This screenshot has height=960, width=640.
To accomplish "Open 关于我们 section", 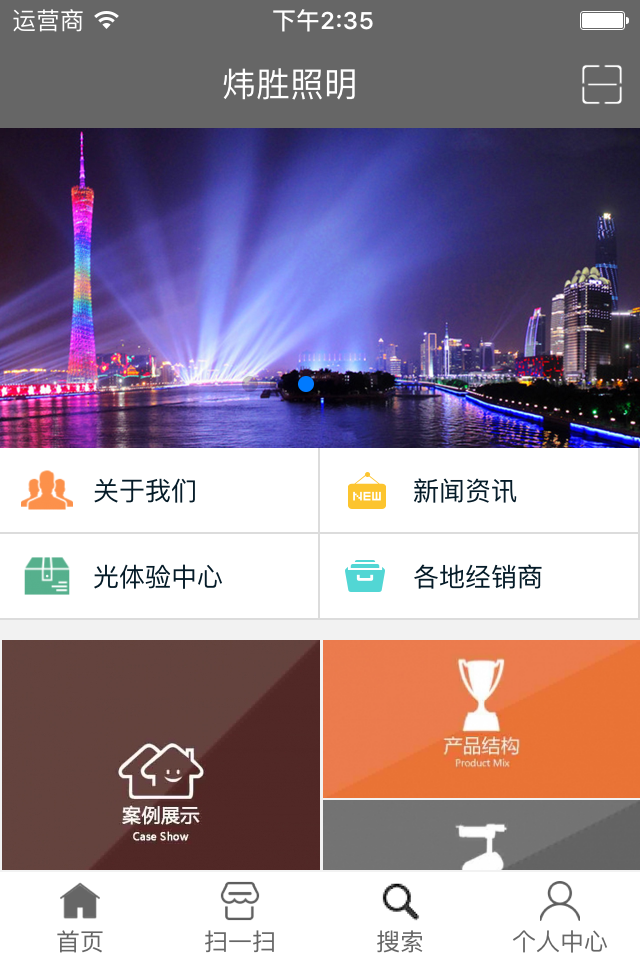I will point(159,491).
